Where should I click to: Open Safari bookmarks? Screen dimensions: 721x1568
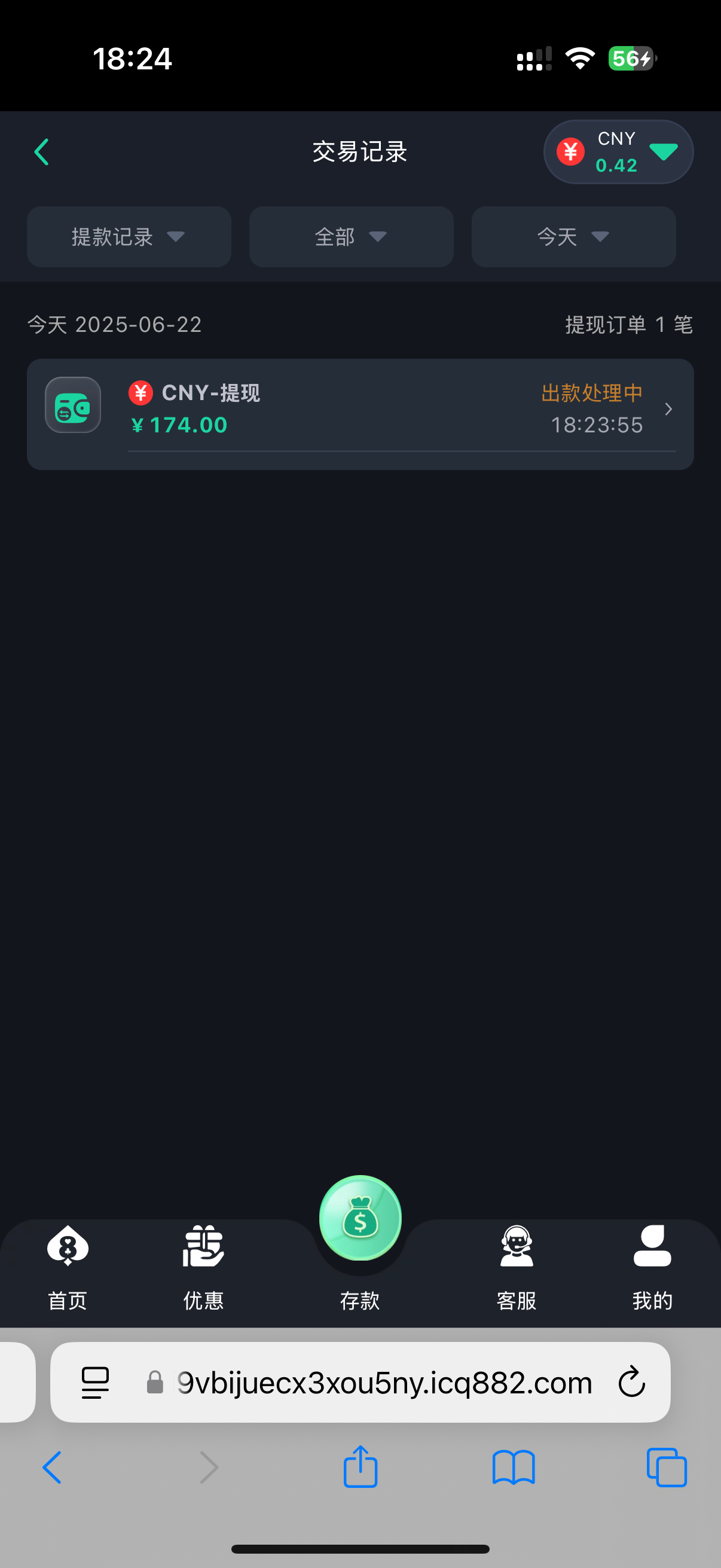click(514, 1467)
